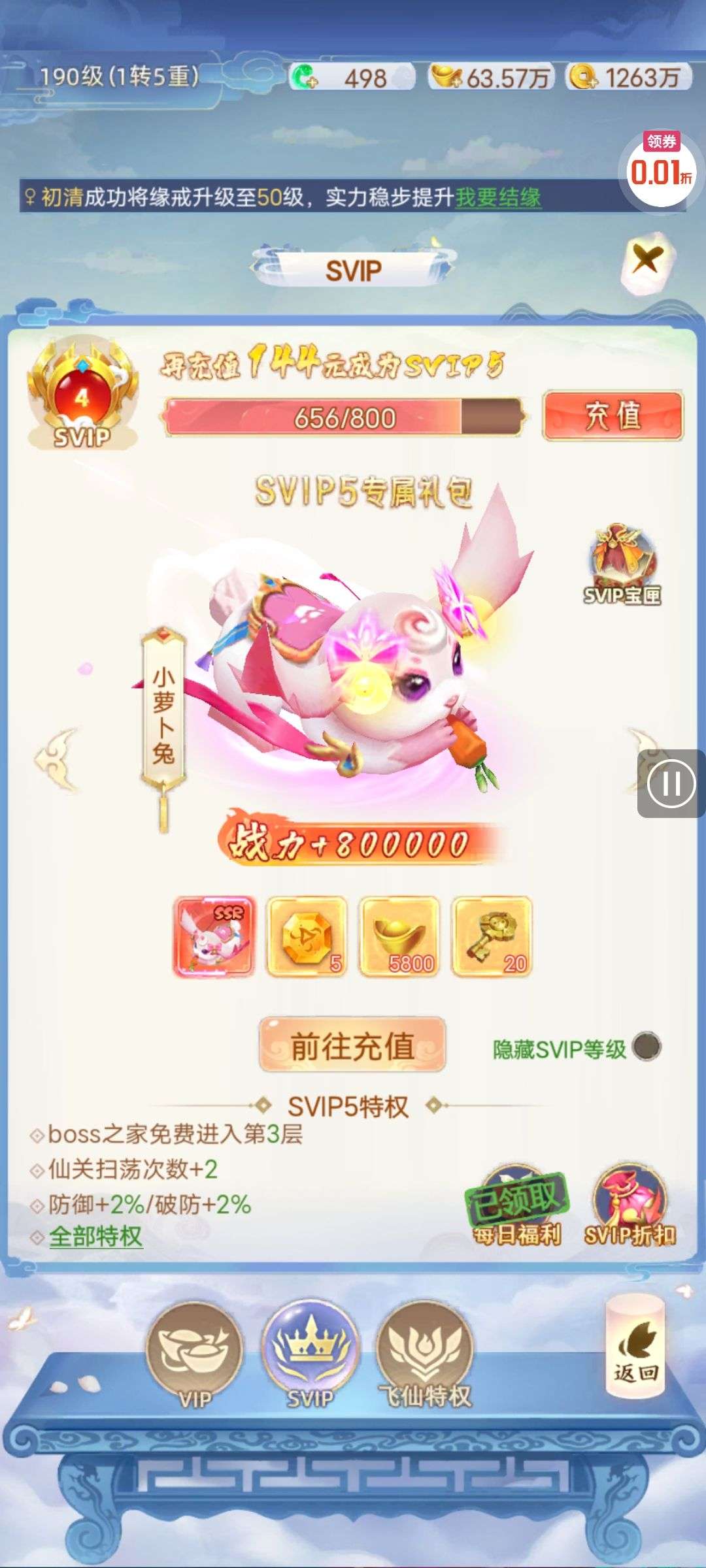
Task: Open the 我要结缘 link
Action: 498,197
